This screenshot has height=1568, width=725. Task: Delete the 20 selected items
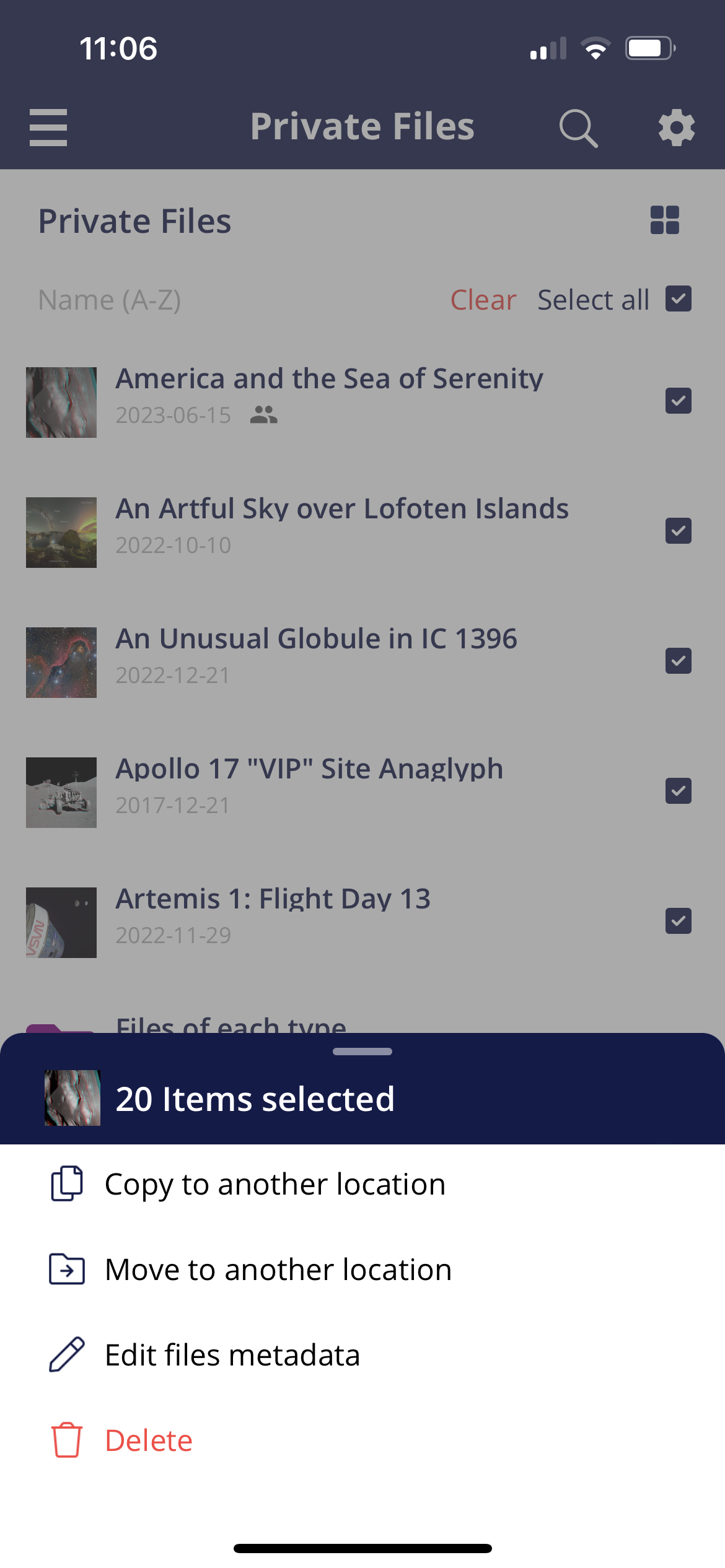coord(149,1440)
